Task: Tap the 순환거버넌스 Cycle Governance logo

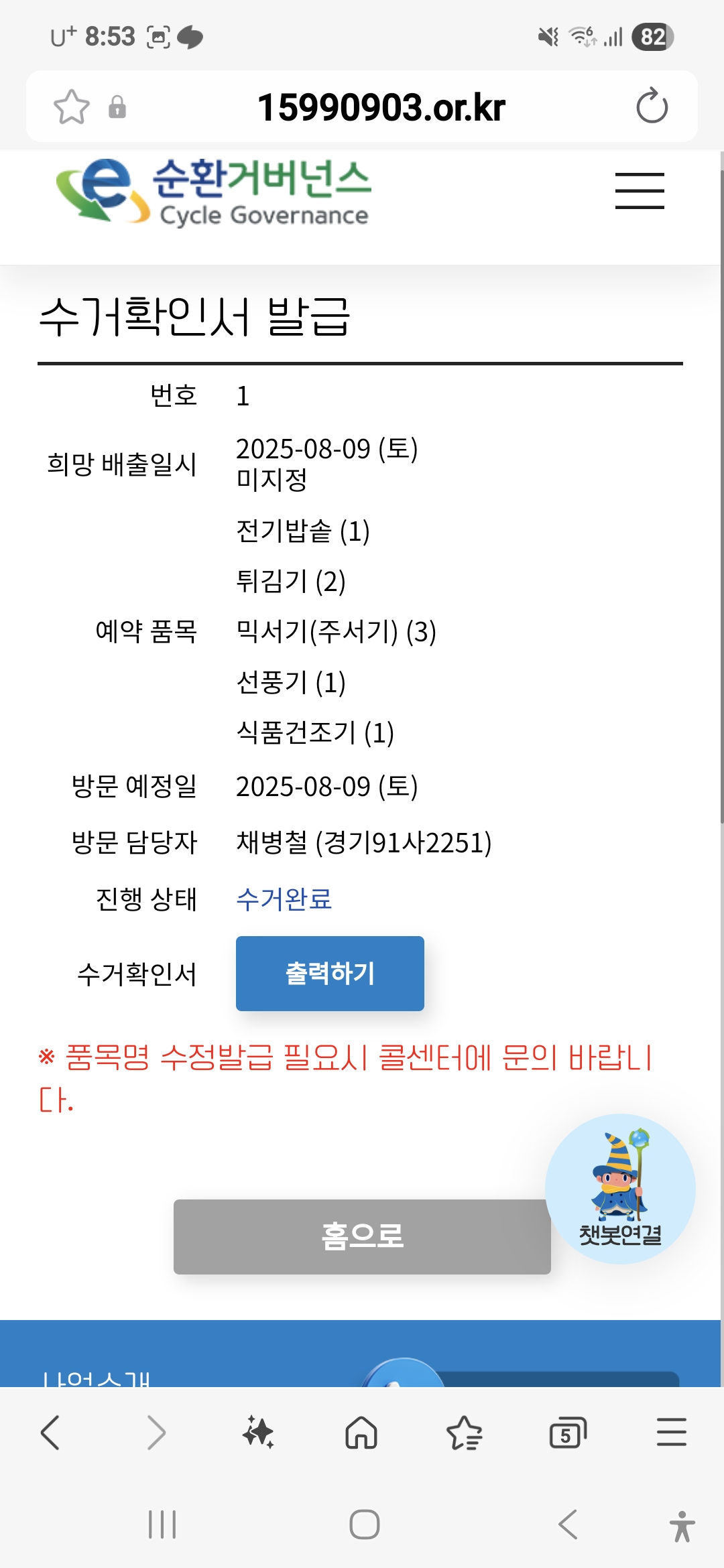Action: click(x=215, y=191)
